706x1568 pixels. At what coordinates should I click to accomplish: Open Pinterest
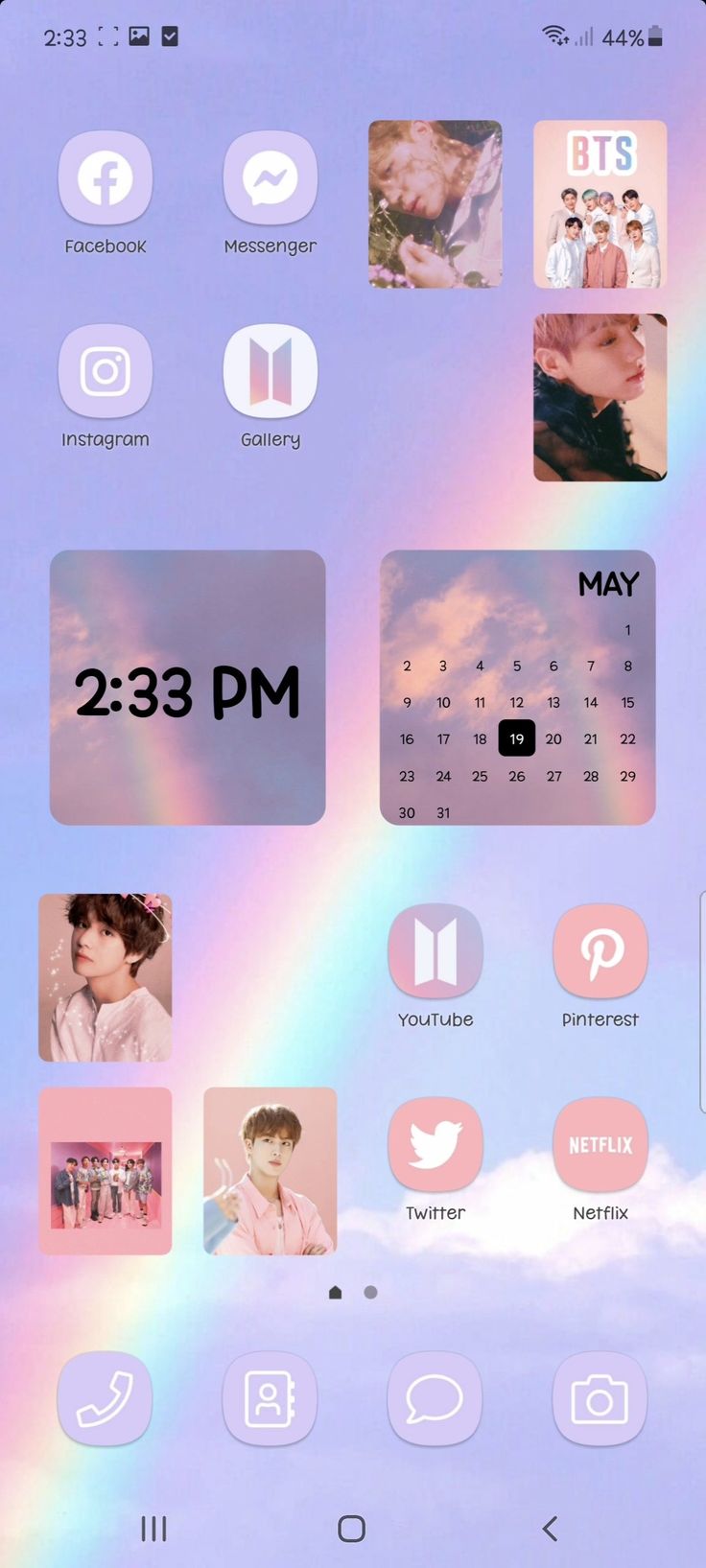[600, 951]
